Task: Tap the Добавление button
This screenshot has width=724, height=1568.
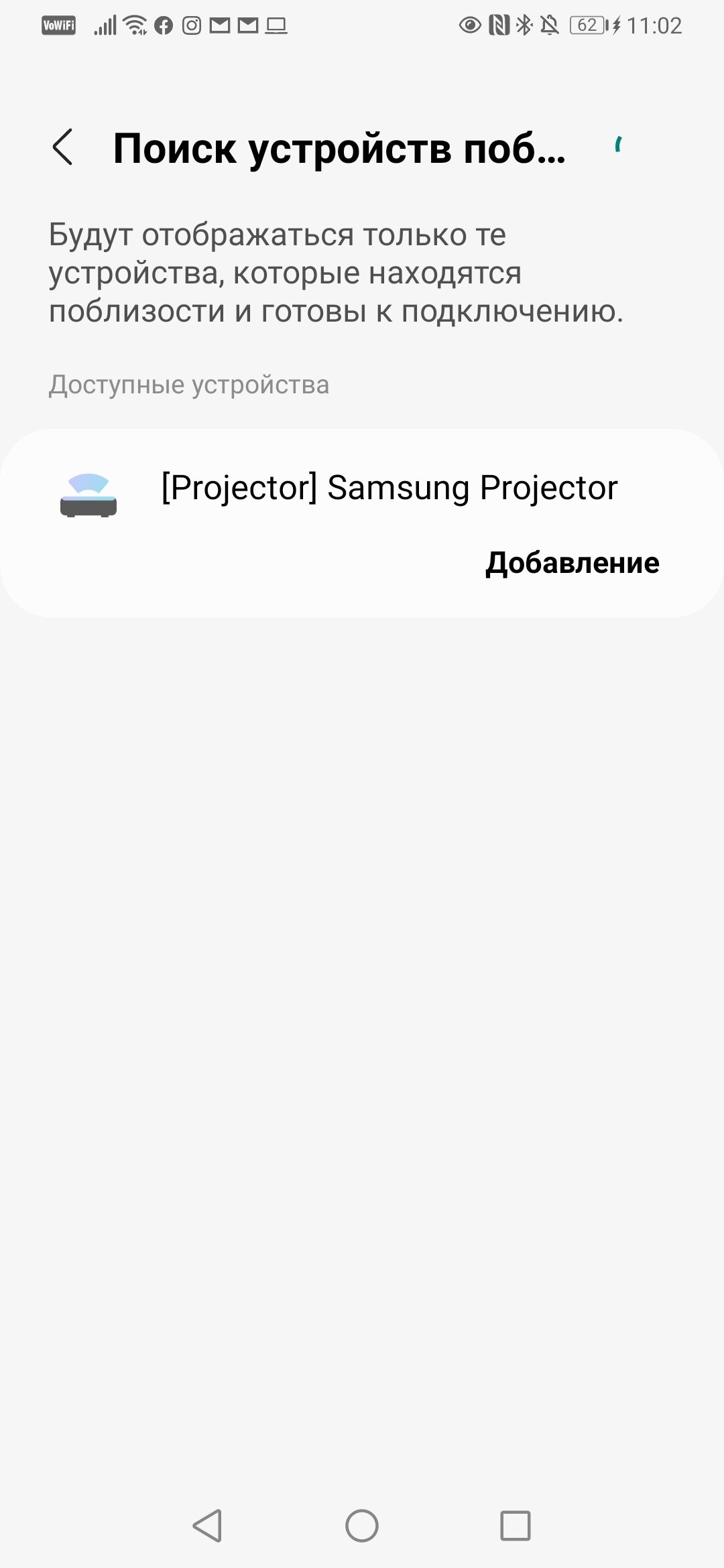Action: pyautogui.click(x=572, y=563)
